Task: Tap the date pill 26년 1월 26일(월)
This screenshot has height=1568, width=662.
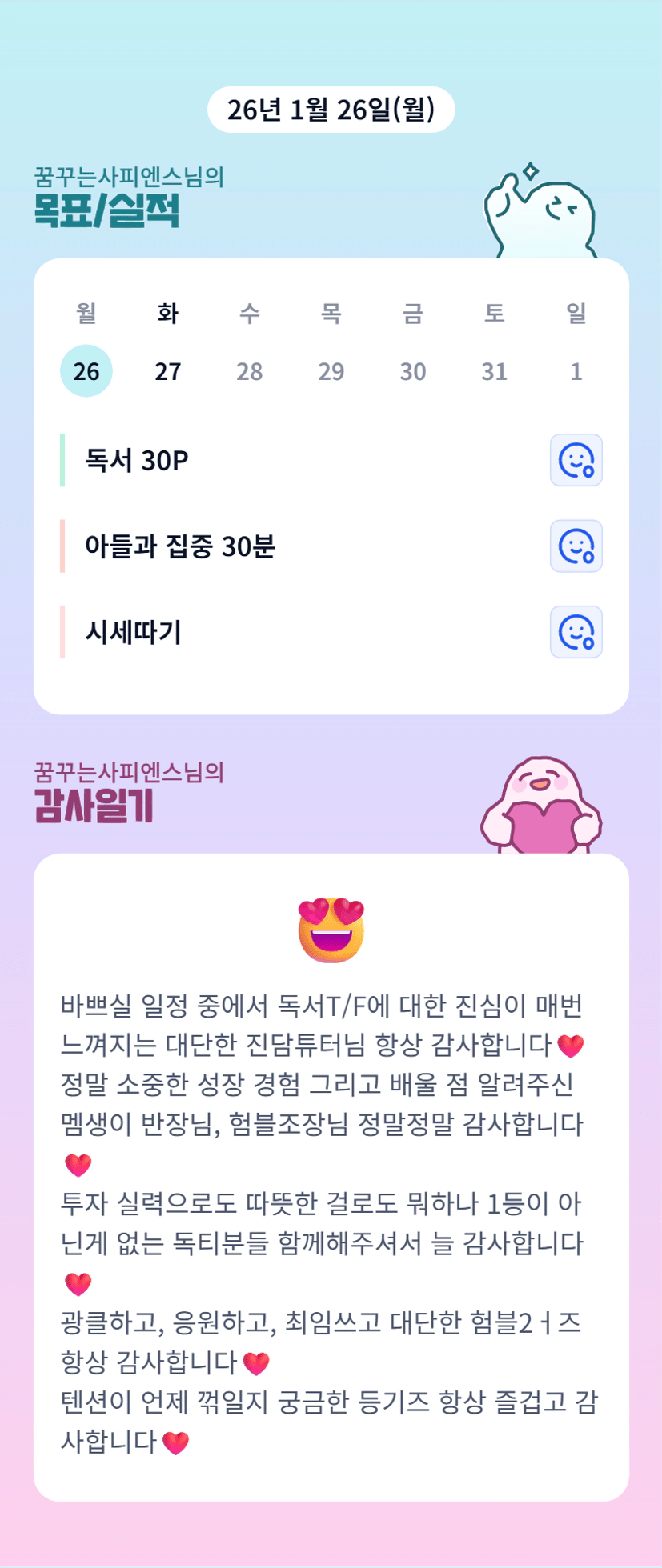Action: tap(331, 110)
